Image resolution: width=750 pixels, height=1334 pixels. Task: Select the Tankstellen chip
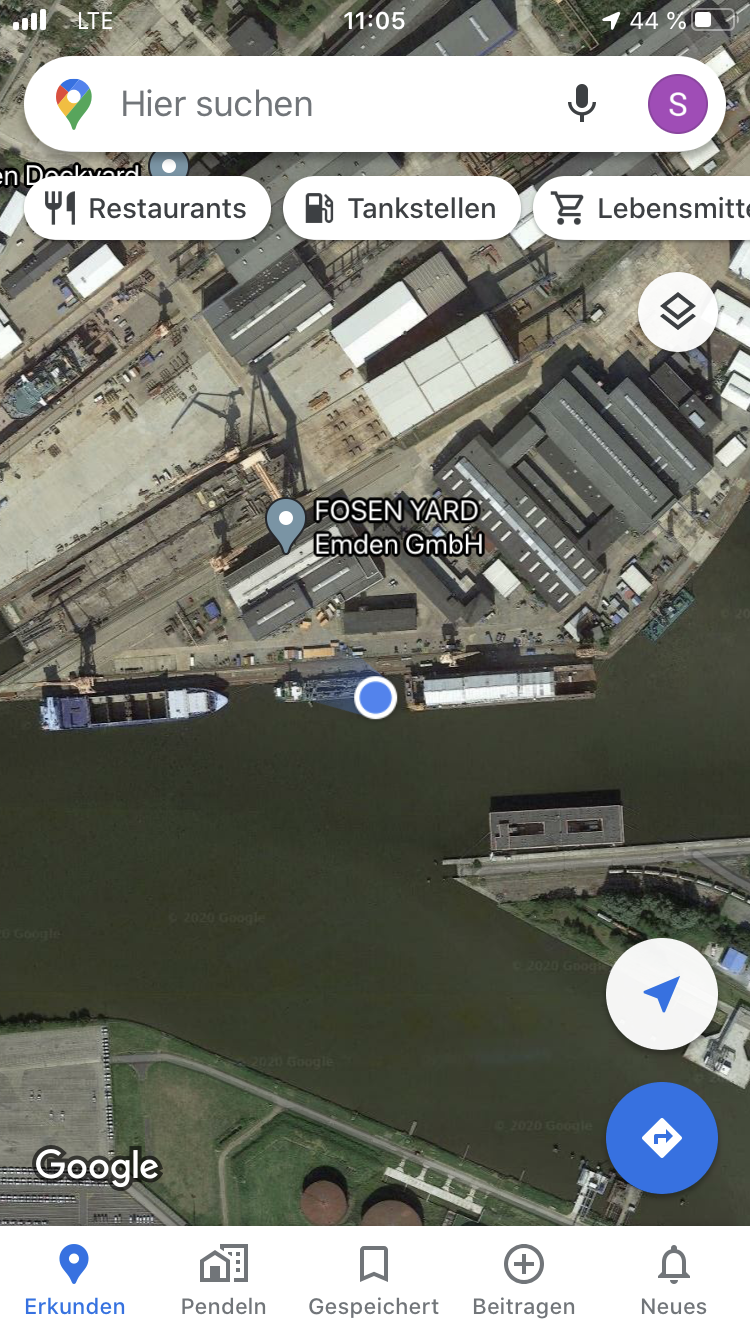point(402,208)
